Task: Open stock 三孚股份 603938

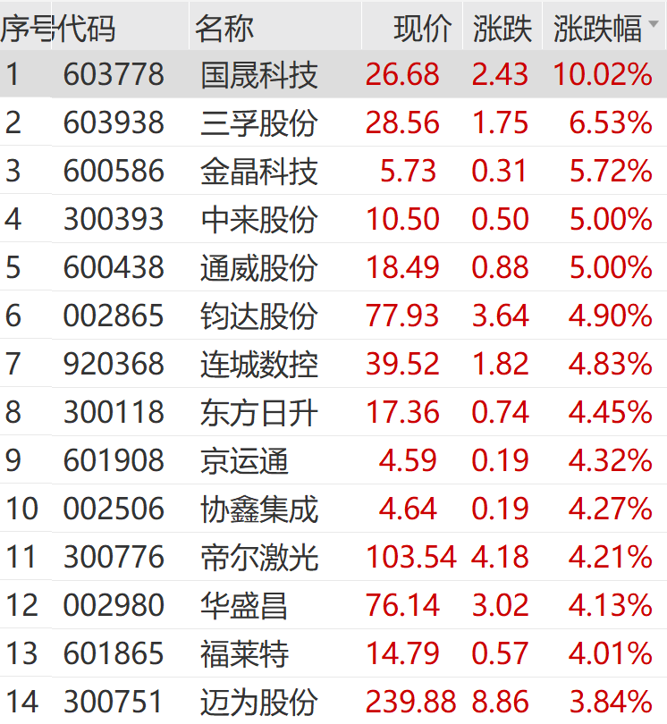Action: (259, 123)
